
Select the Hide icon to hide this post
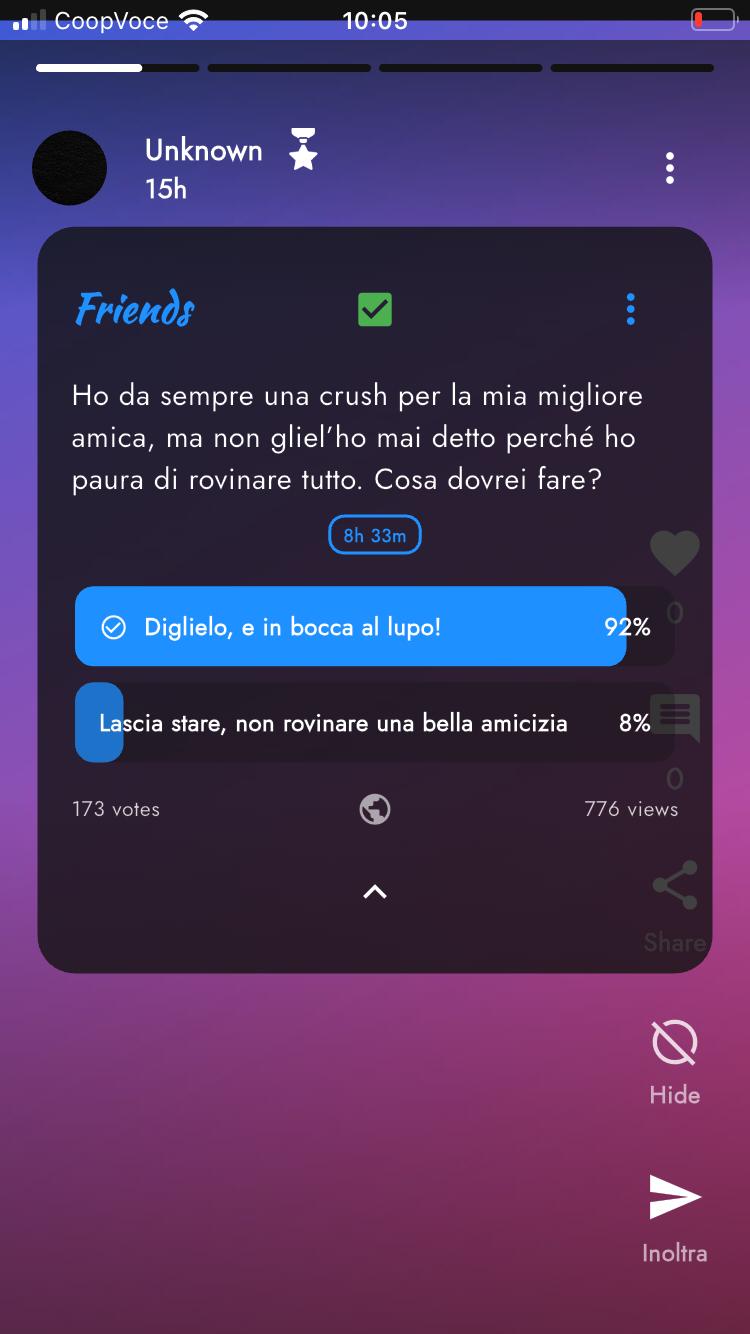(673, 1041)
